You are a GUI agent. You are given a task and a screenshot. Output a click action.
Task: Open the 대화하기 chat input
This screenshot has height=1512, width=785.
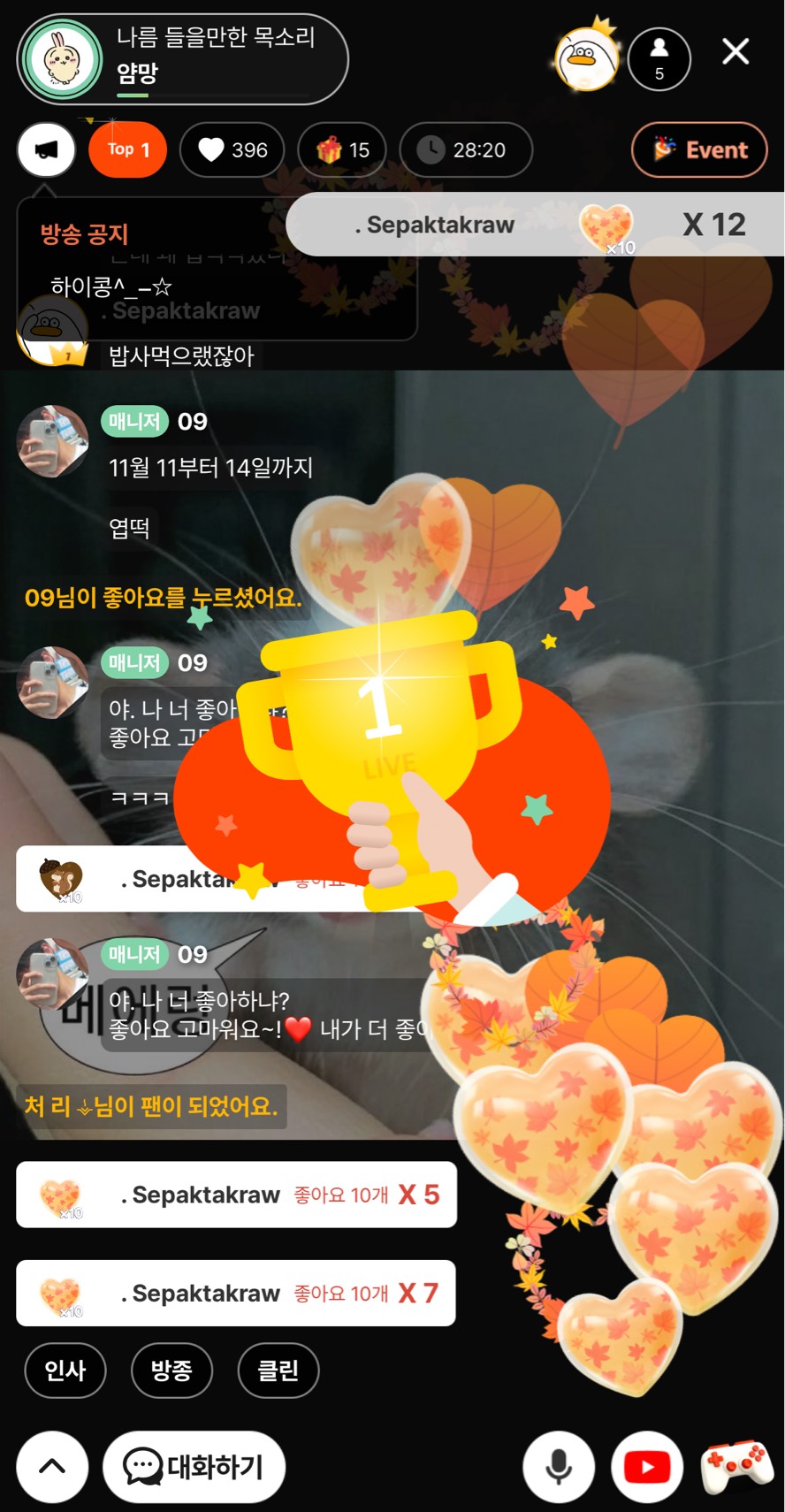pyautogui.click(x=194, y=1467)
